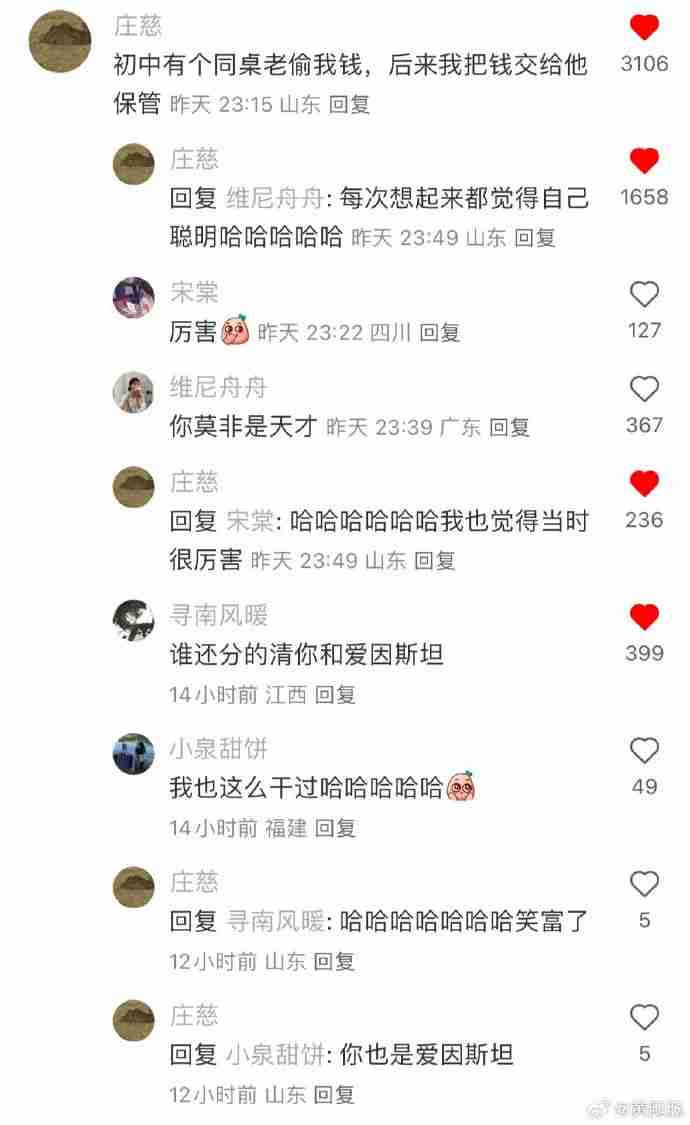This screenshot has height=1125, width=690.
Task: Reply to 庄慈's comment ending 笑富了
Action: (x=334, y=961)
